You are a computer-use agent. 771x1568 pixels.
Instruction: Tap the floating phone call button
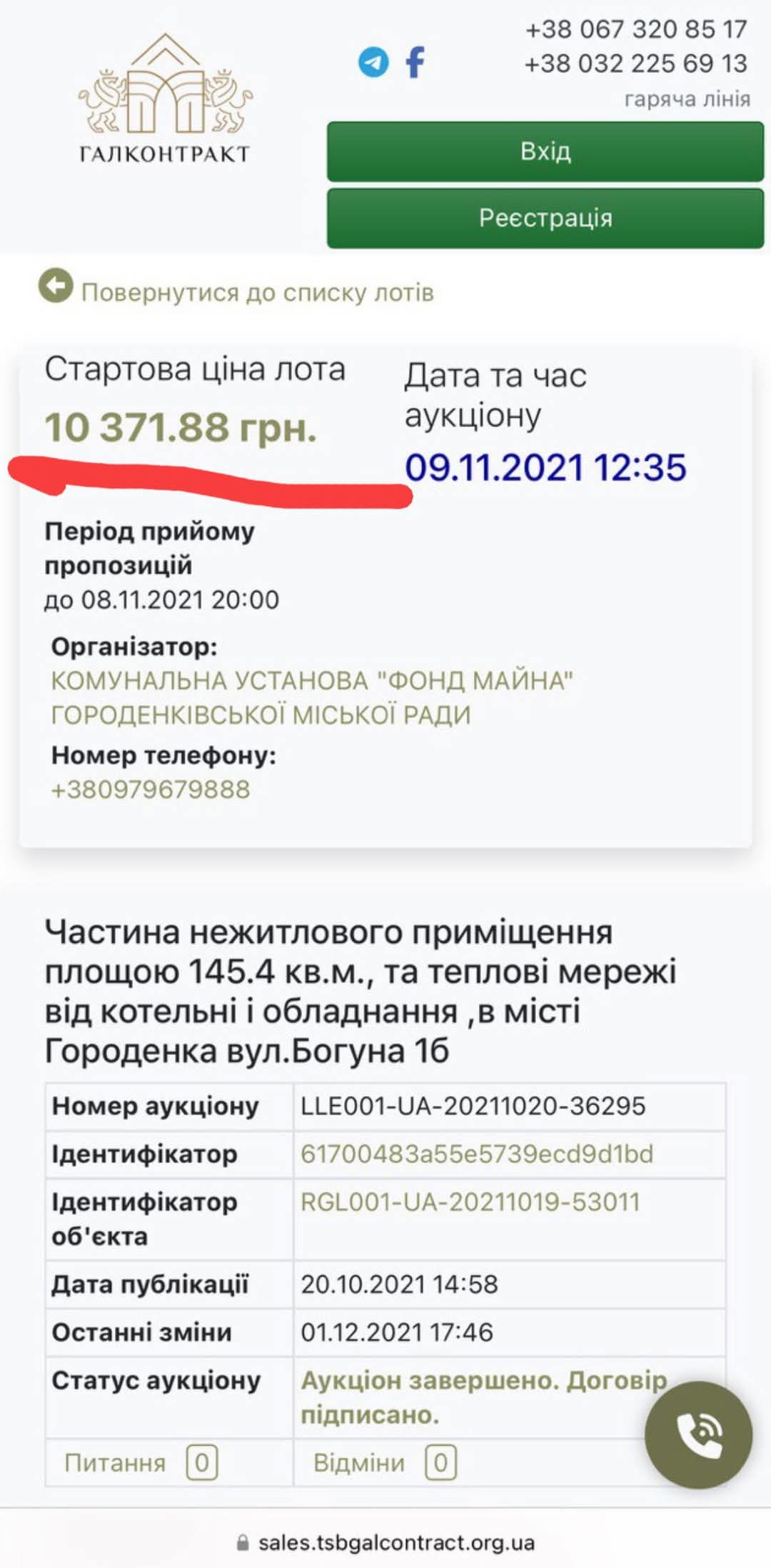(x=698, y=1434)
